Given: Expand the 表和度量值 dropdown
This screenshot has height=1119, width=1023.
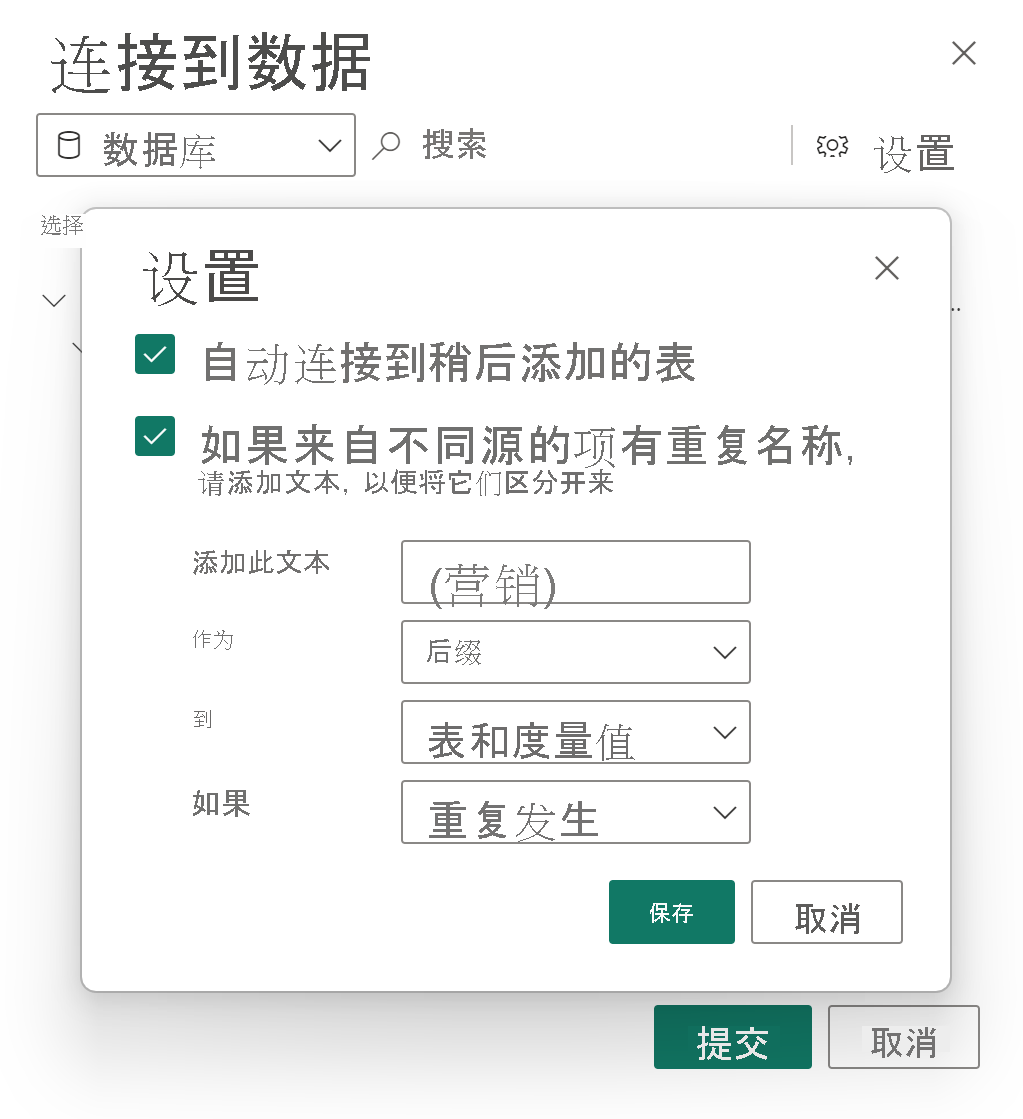Looking at the screenshot, I should coord(575,732).
